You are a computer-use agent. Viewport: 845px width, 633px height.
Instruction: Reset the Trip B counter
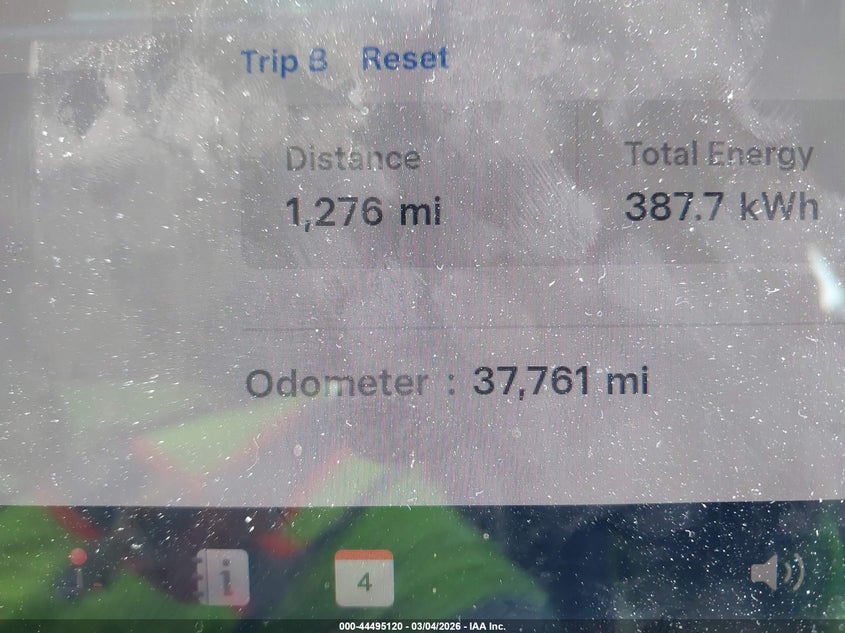point(405,59)
